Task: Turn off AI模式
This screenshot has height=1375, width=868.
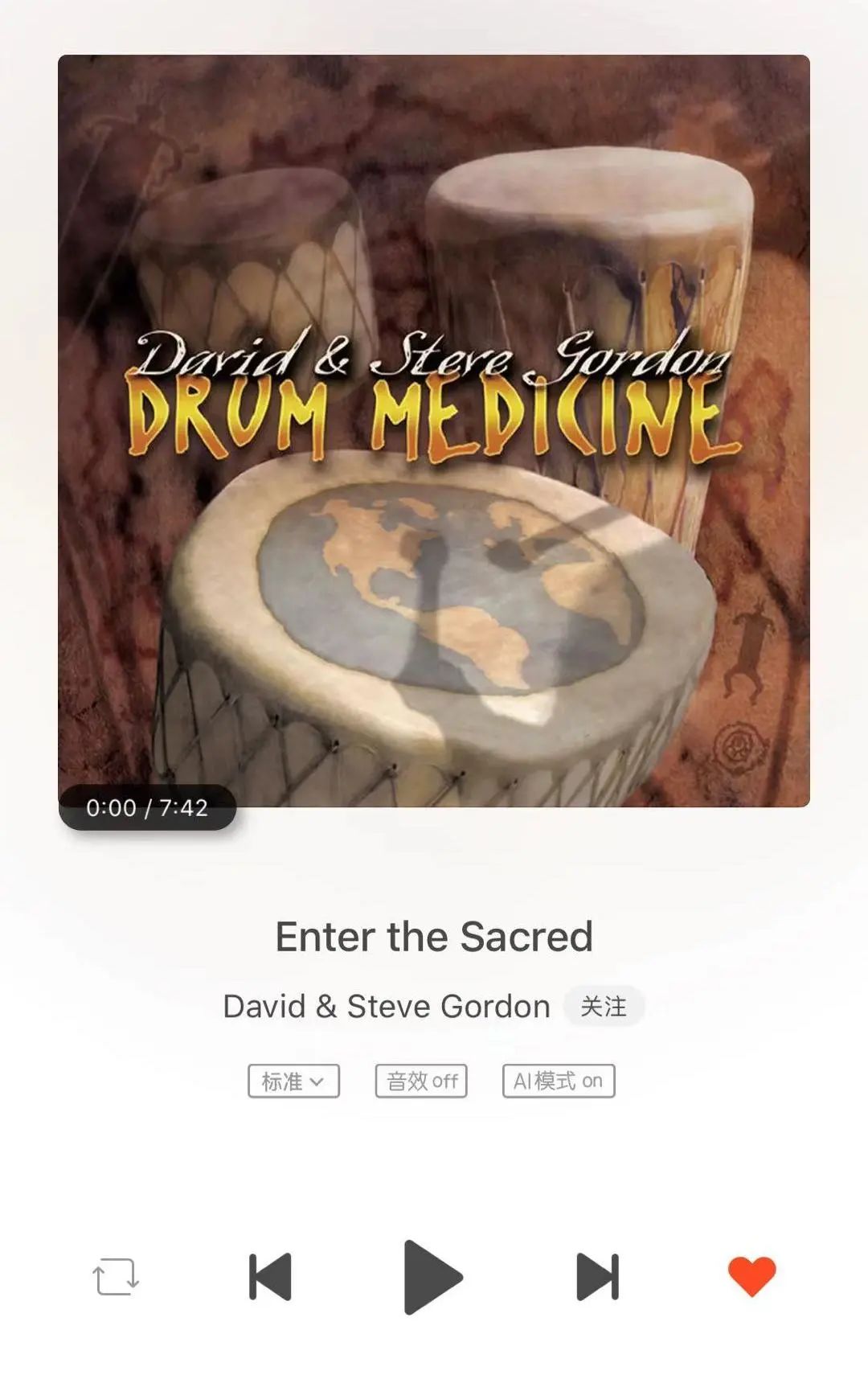Action: pos(559,1081)
